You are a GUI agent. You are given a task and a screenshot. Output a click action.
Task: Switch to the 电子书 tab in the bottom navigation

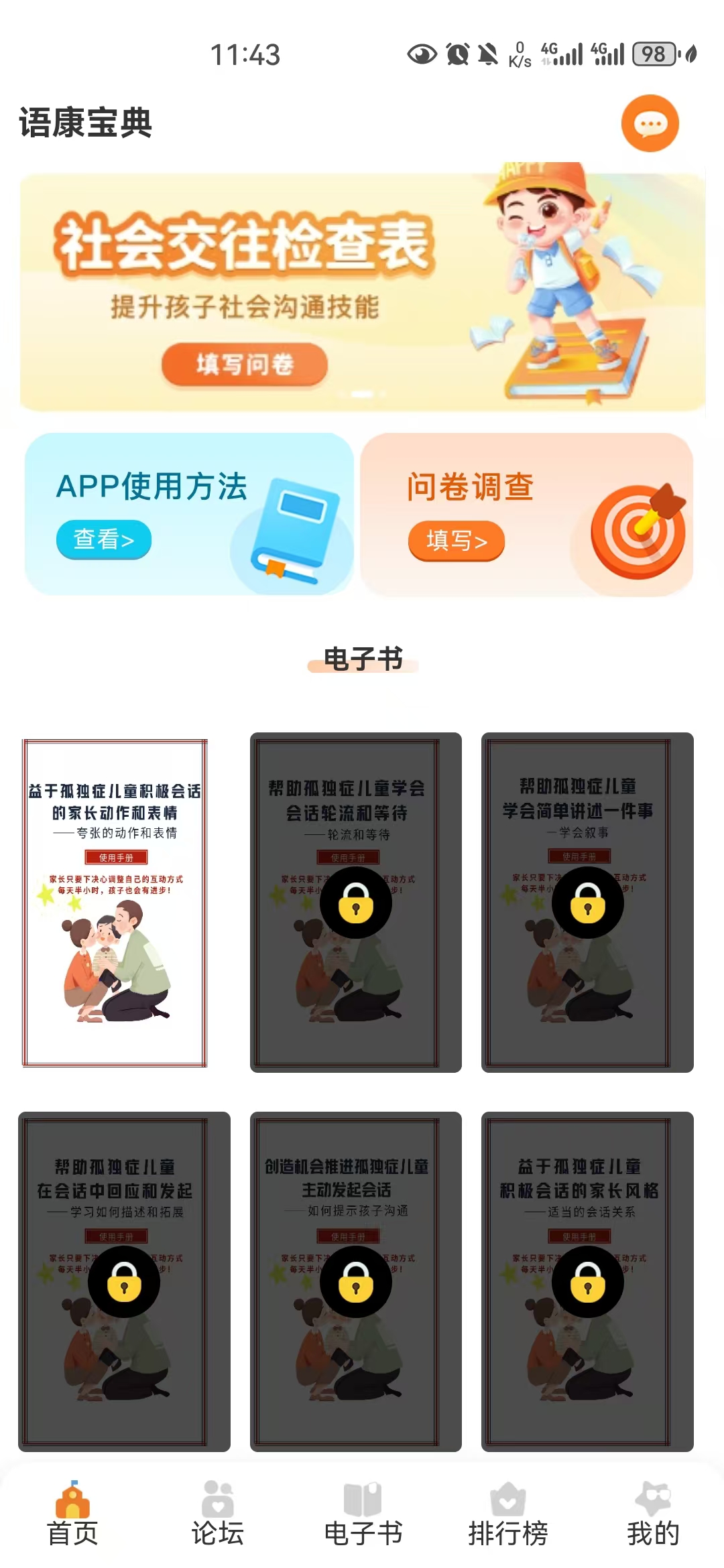(363, 1515)
